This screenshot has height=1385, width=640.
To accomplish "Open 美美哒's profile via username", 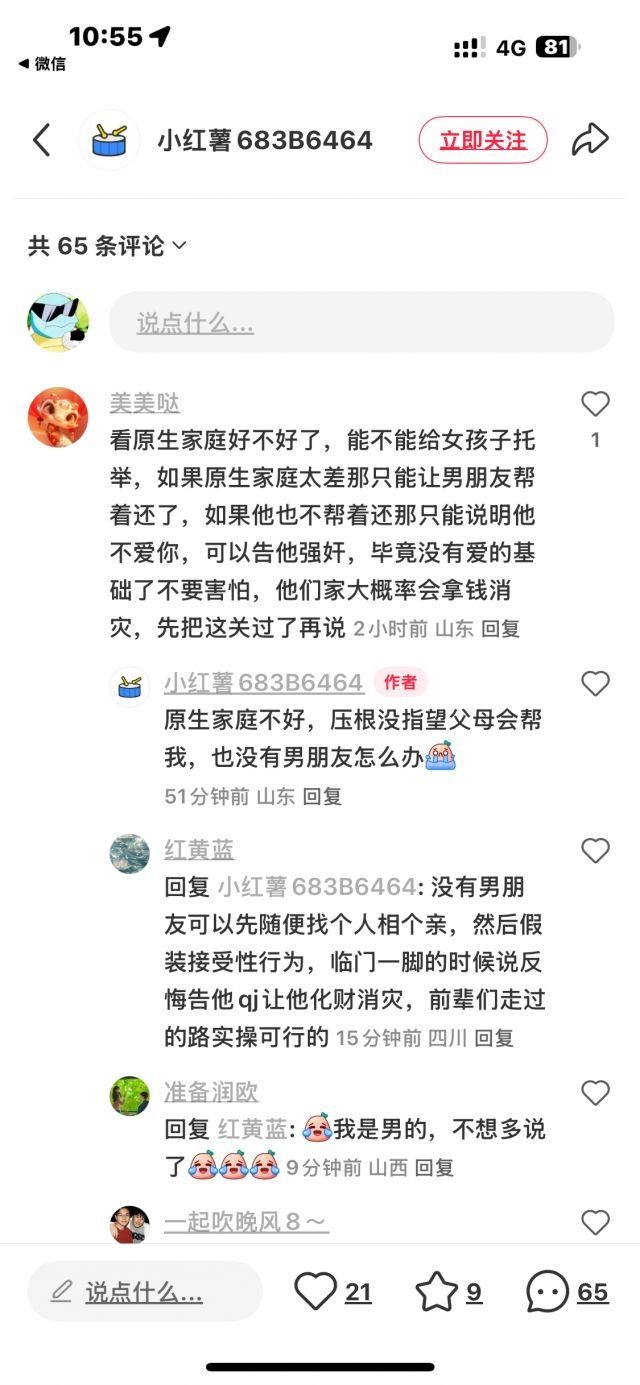I will 145,404.
